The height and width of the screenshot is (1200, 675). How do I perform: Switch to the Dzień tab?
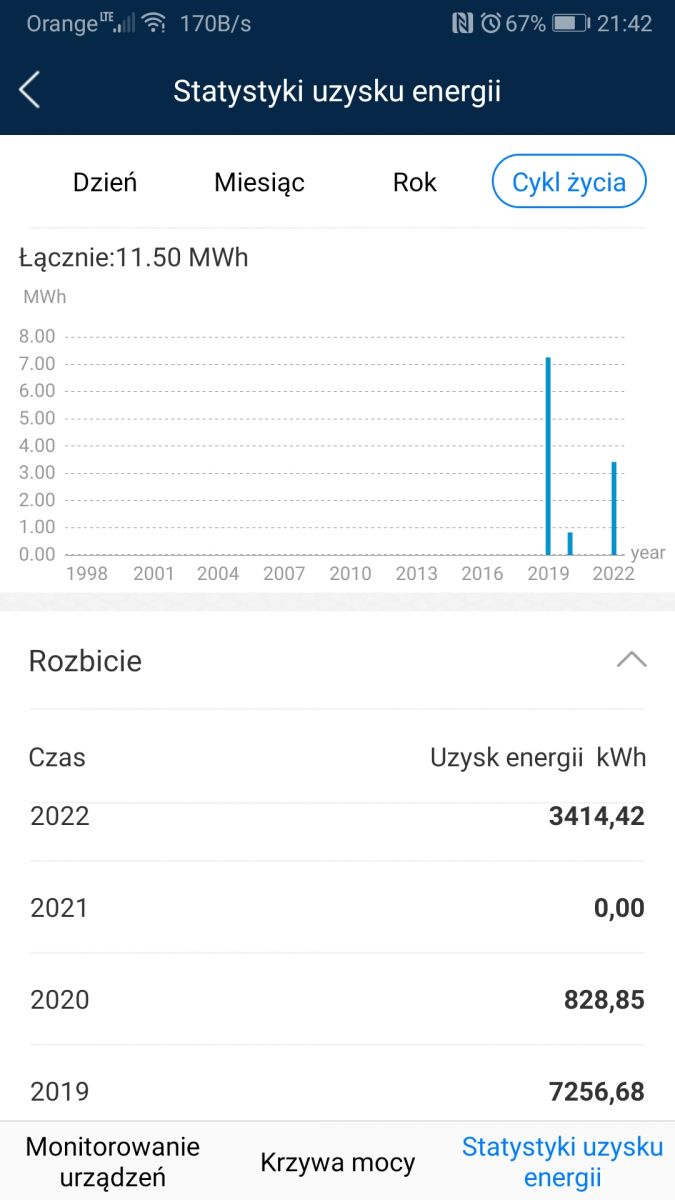(x=105, y=182)
